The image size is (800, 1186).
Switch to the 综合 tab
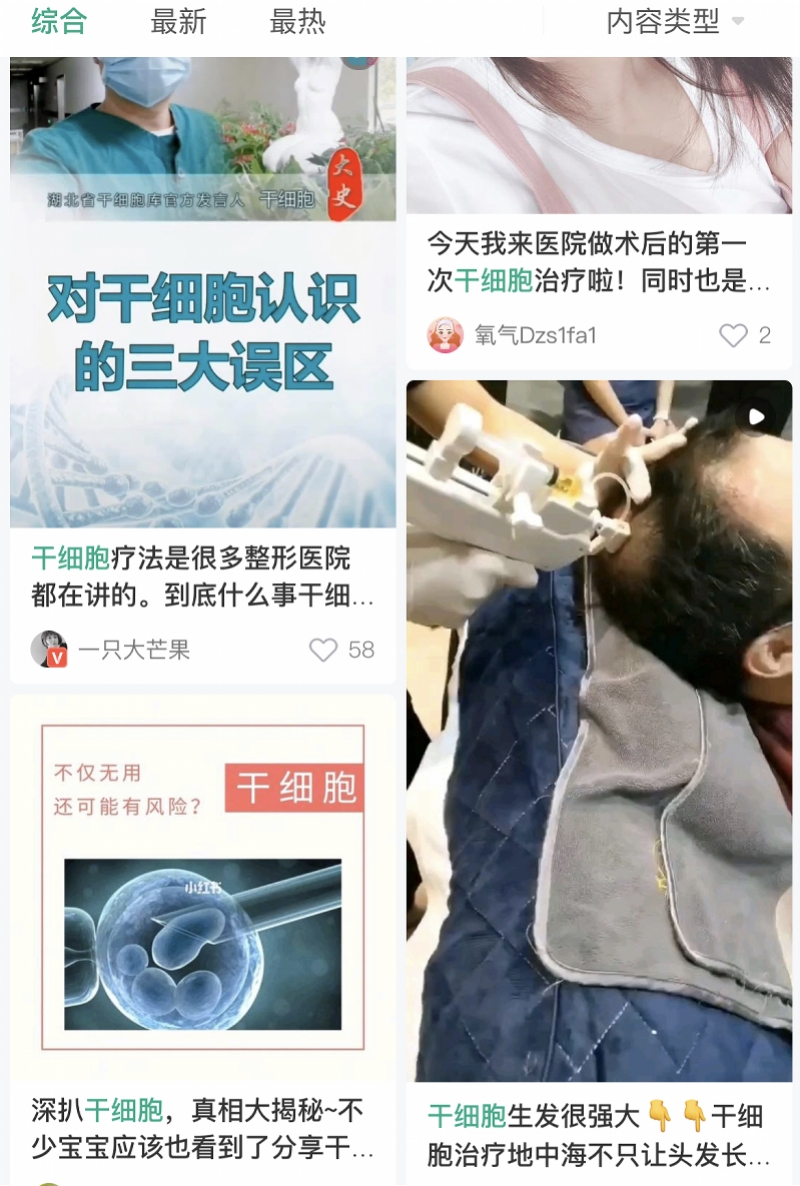tap(59, 22)
